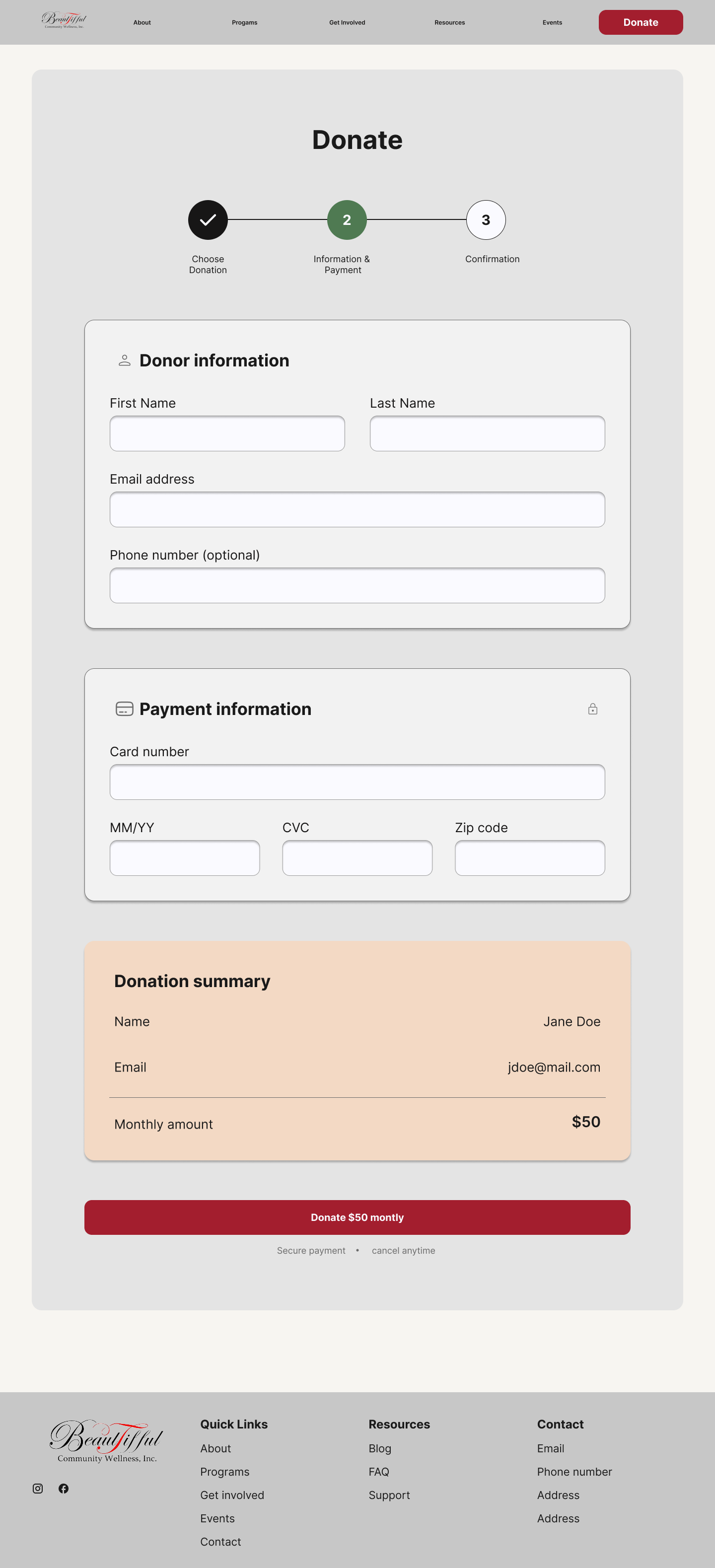Screen dimensions: 715x1568
Task: Open FAQ under footer Resources
Action: pyautogui.click(x=378, y=1472)
